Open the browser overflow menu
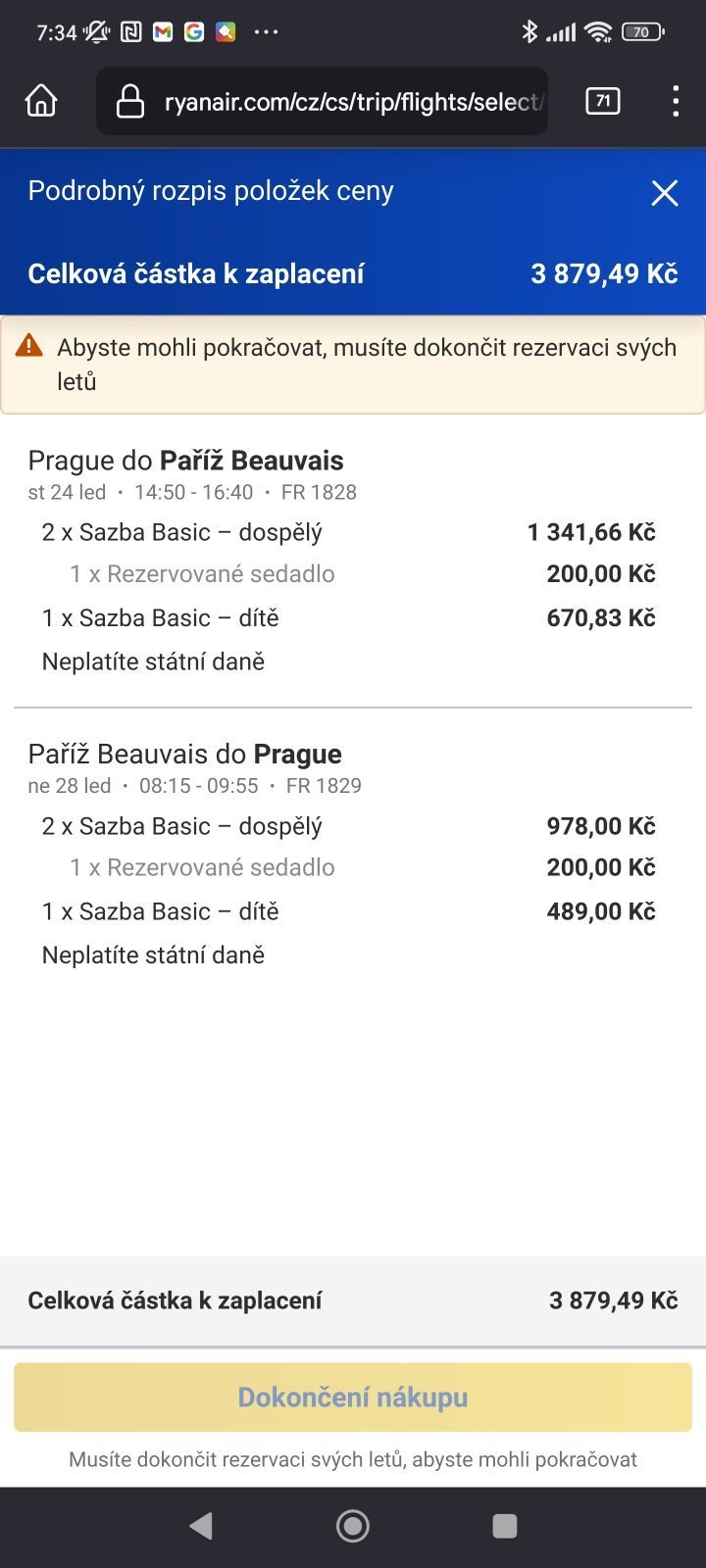Screen dimensions: 706x1568 click(x=676, y=101)
